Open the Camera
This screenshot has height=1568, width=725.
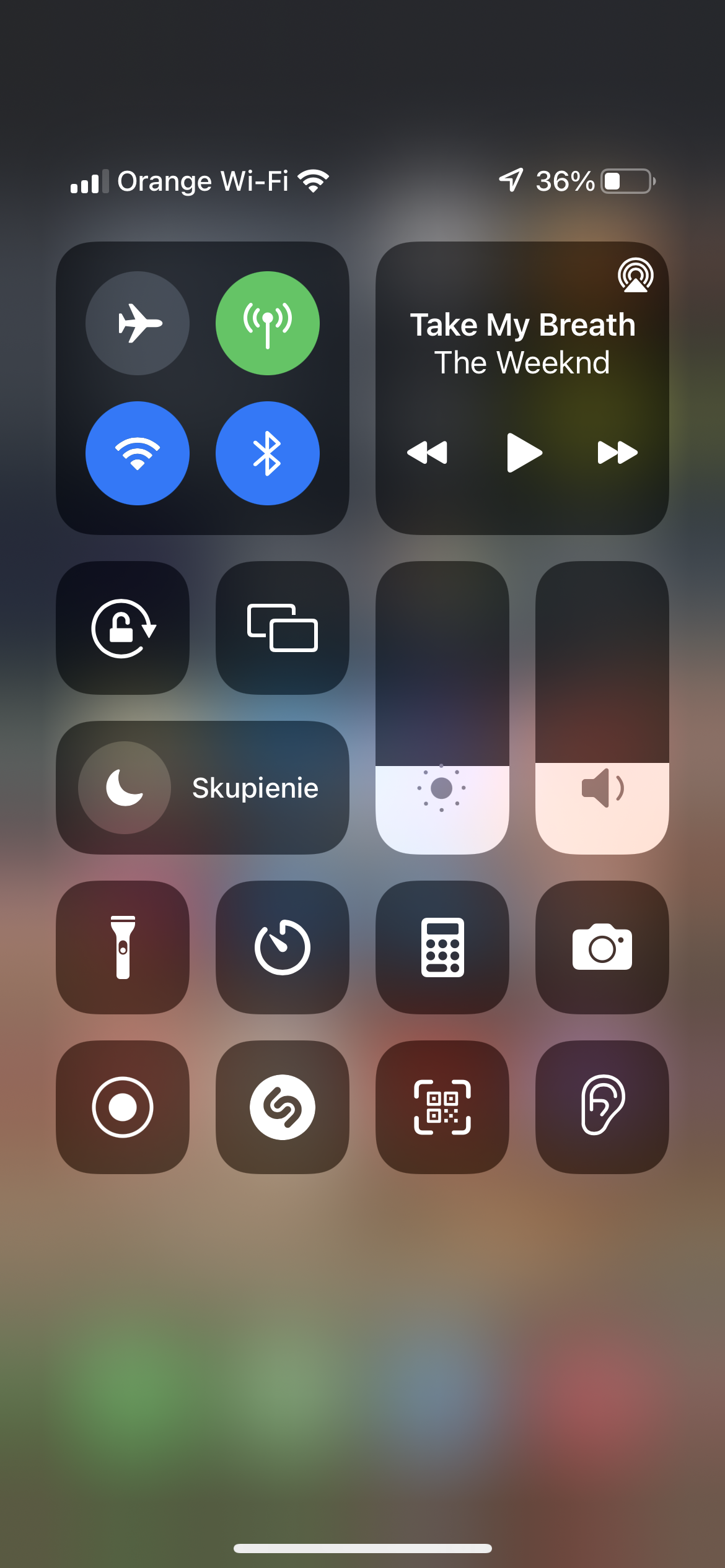click(x=602, y=947)
